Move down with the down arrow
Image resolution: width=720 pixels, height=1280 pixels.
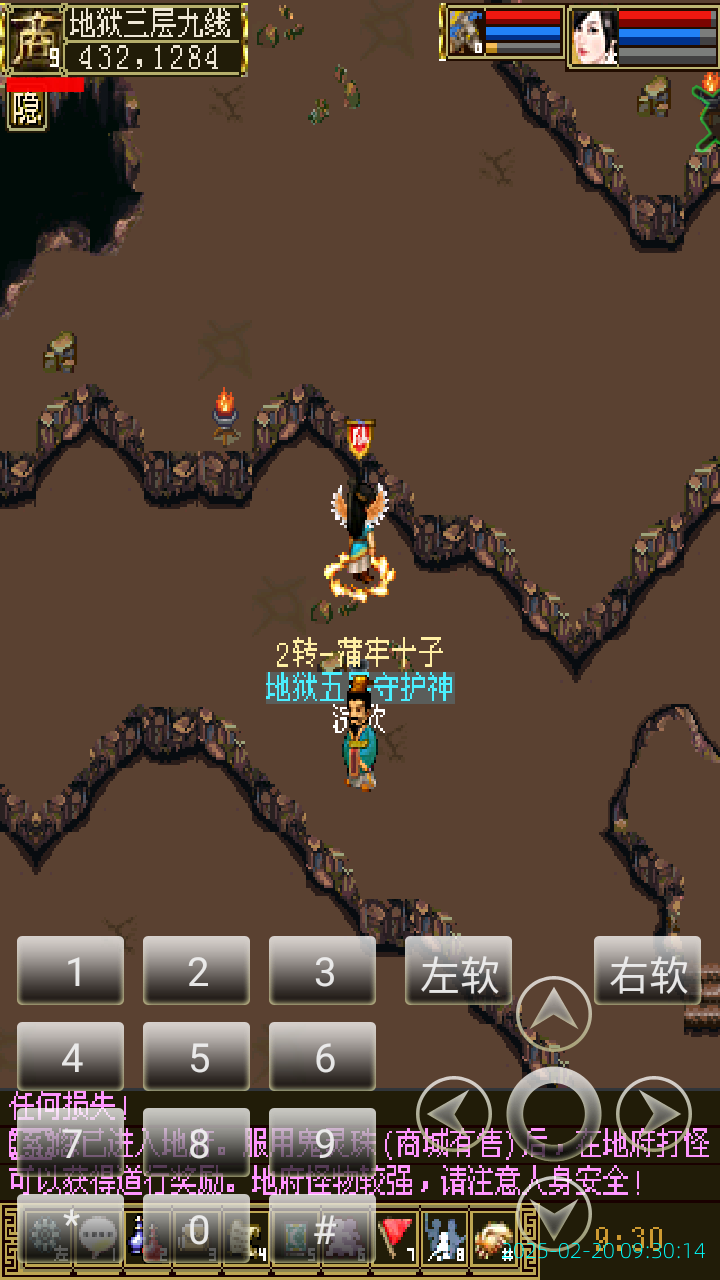[554, 1214]
